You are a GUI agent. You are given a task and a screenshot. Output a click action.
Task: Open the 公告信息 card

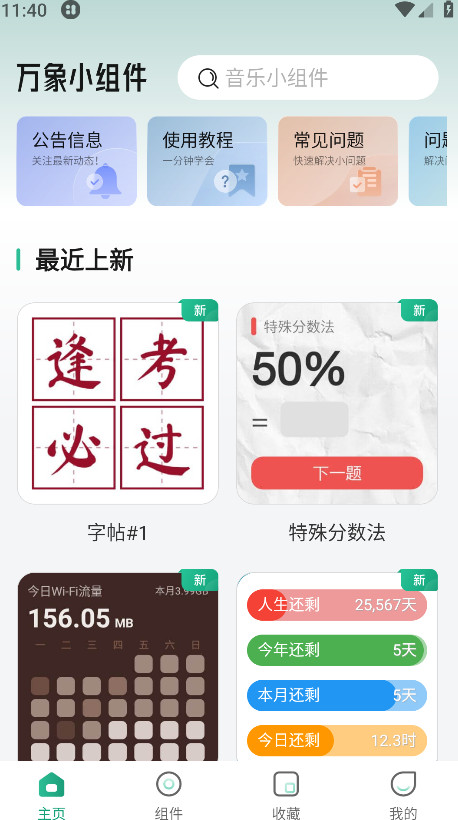pyautogui.click(x=76, y=161)
